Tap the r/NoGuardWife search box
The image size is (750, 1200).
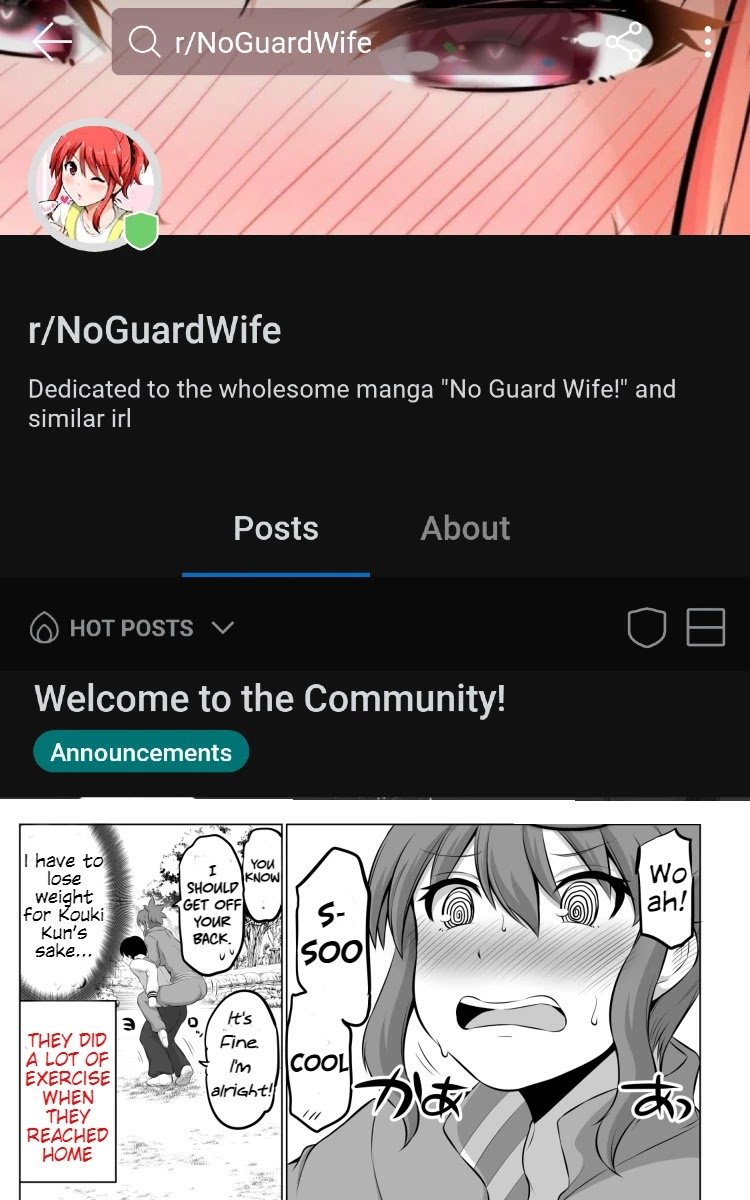(x=360, y=42)
